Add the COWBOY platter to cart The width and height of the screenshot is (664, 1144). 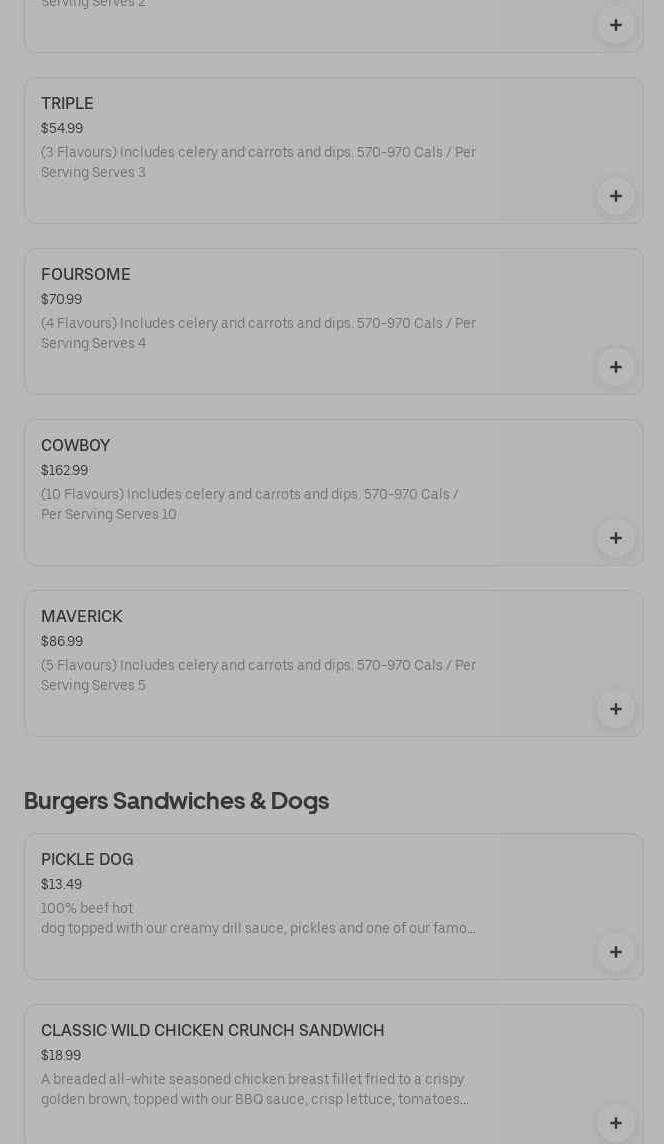616,538
